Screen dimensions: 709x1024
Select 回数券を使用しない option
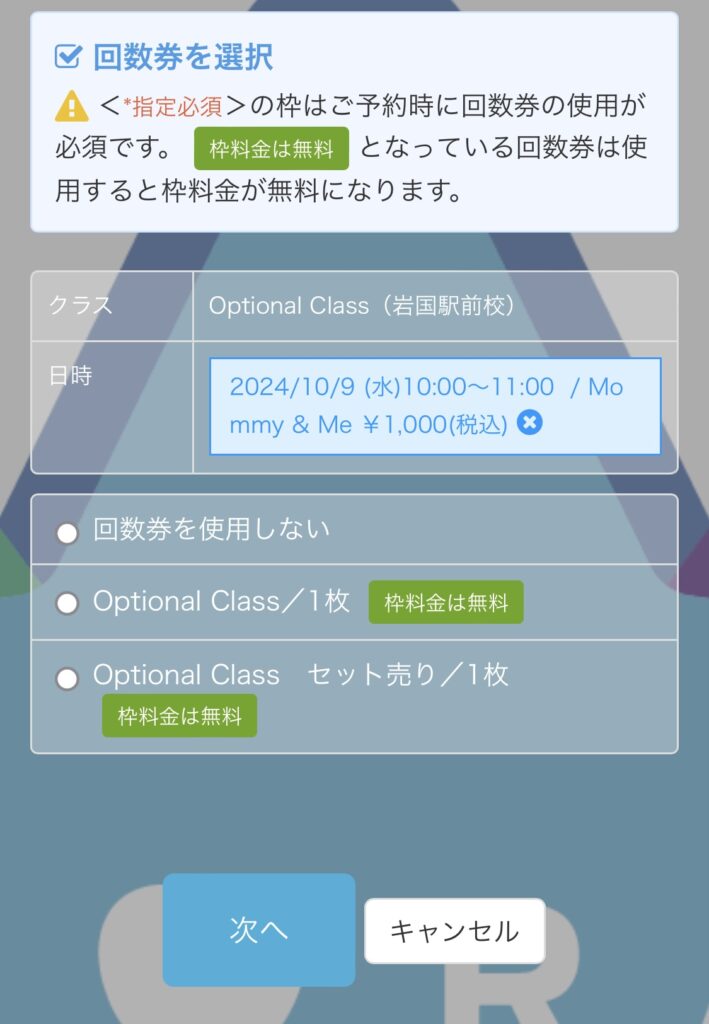coord(67,533)
